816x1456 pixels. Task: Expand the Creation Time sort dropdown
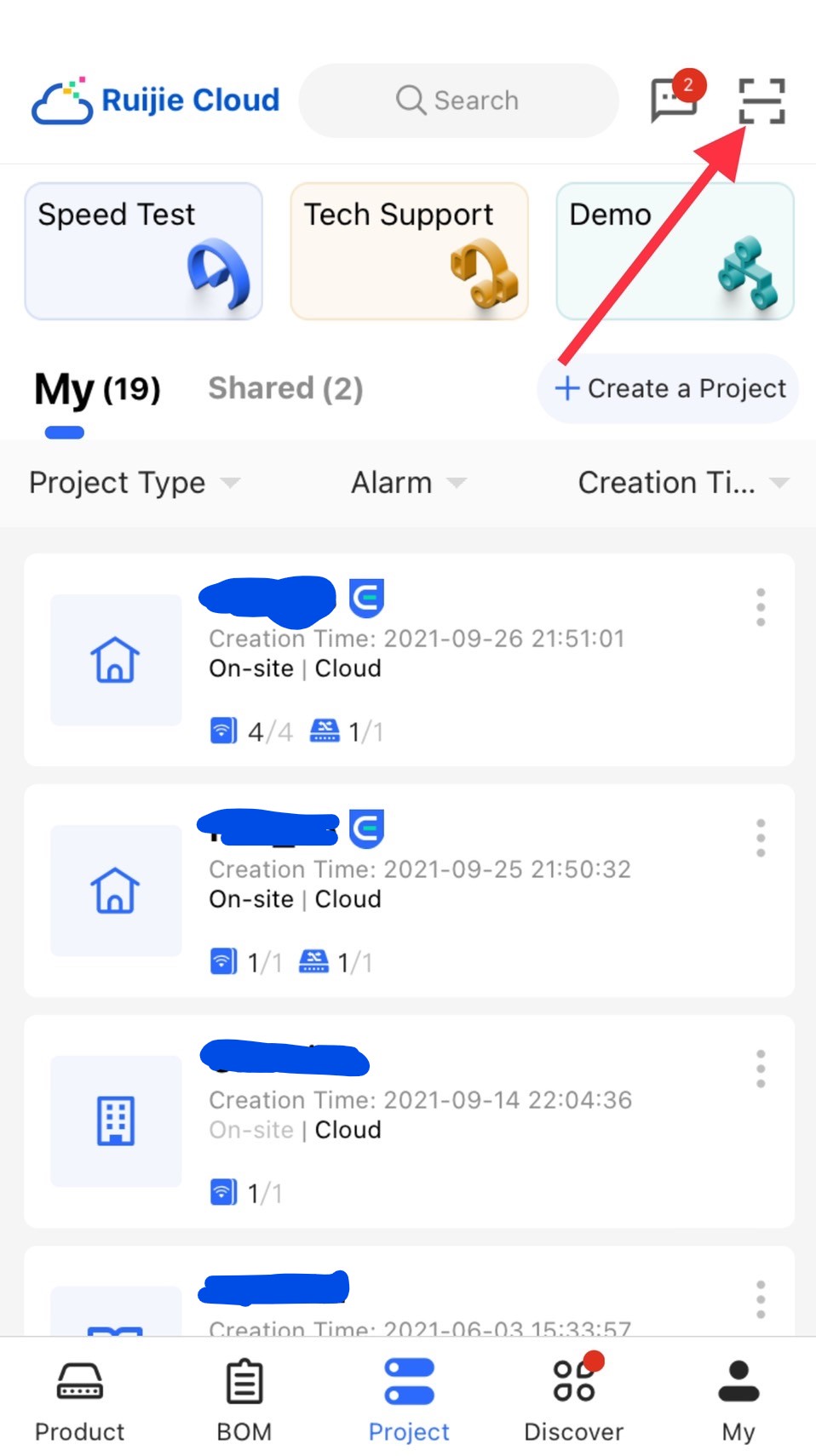(x=684, y=483)
